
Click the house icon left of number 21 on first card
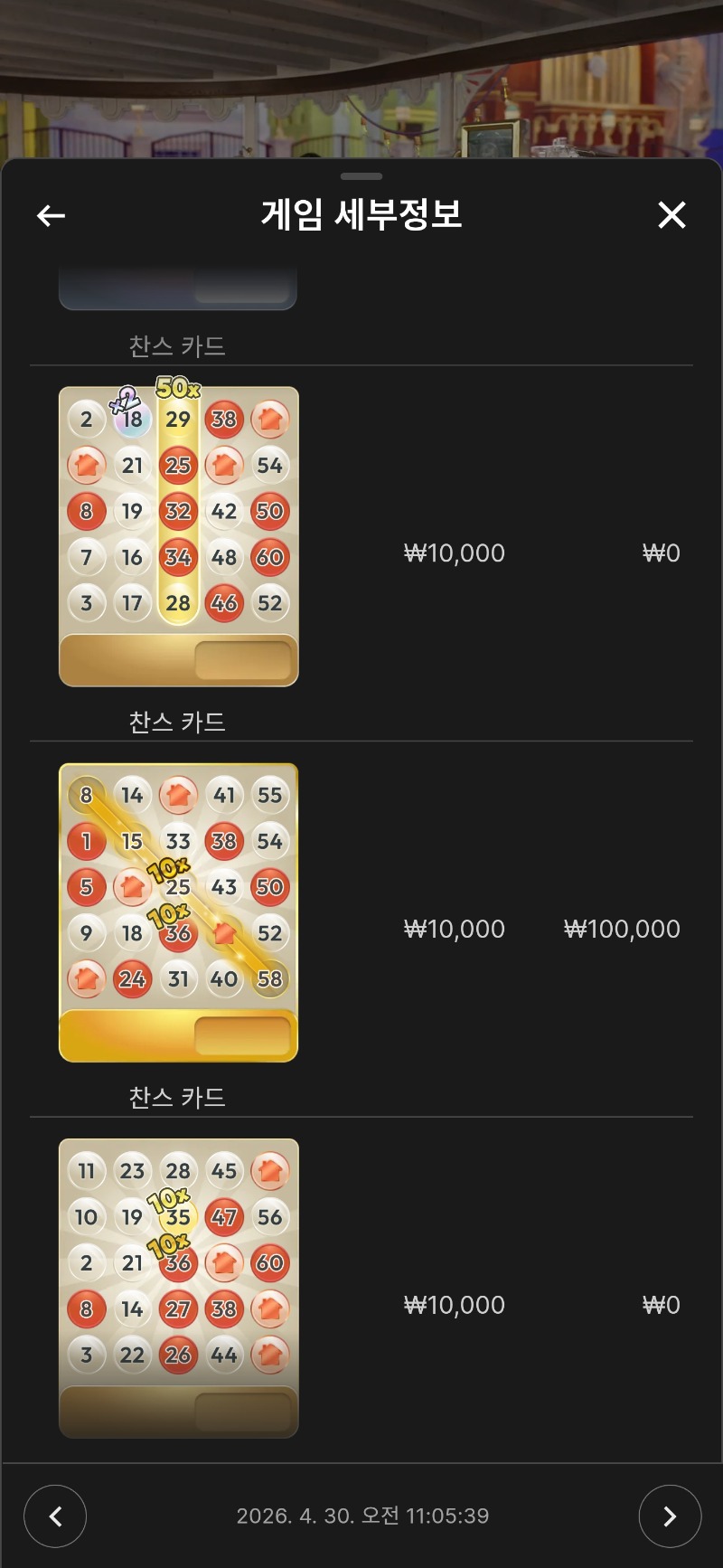[86, 466]
